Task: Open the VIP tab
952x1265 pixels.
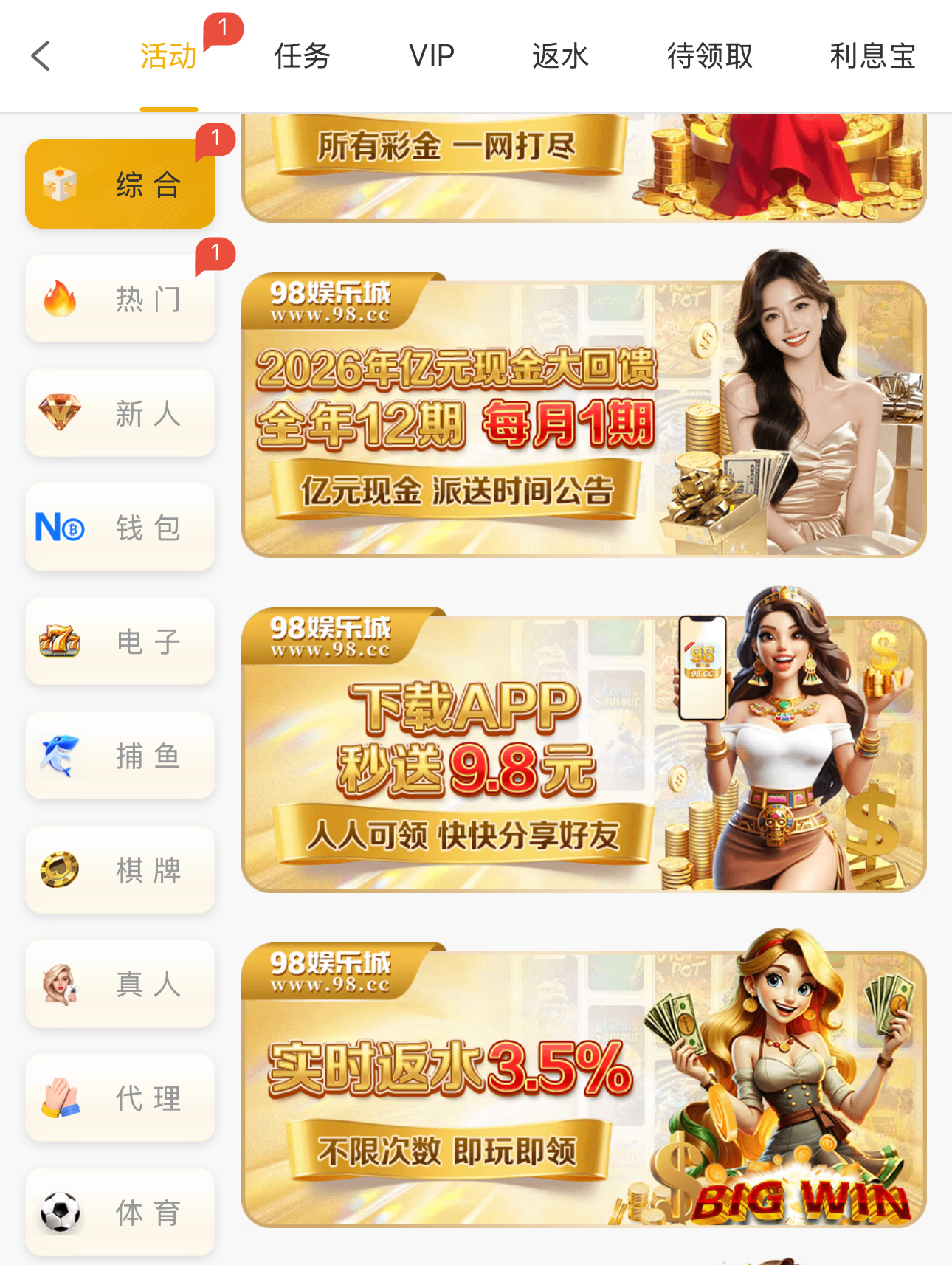Action: tap(432, 56)
